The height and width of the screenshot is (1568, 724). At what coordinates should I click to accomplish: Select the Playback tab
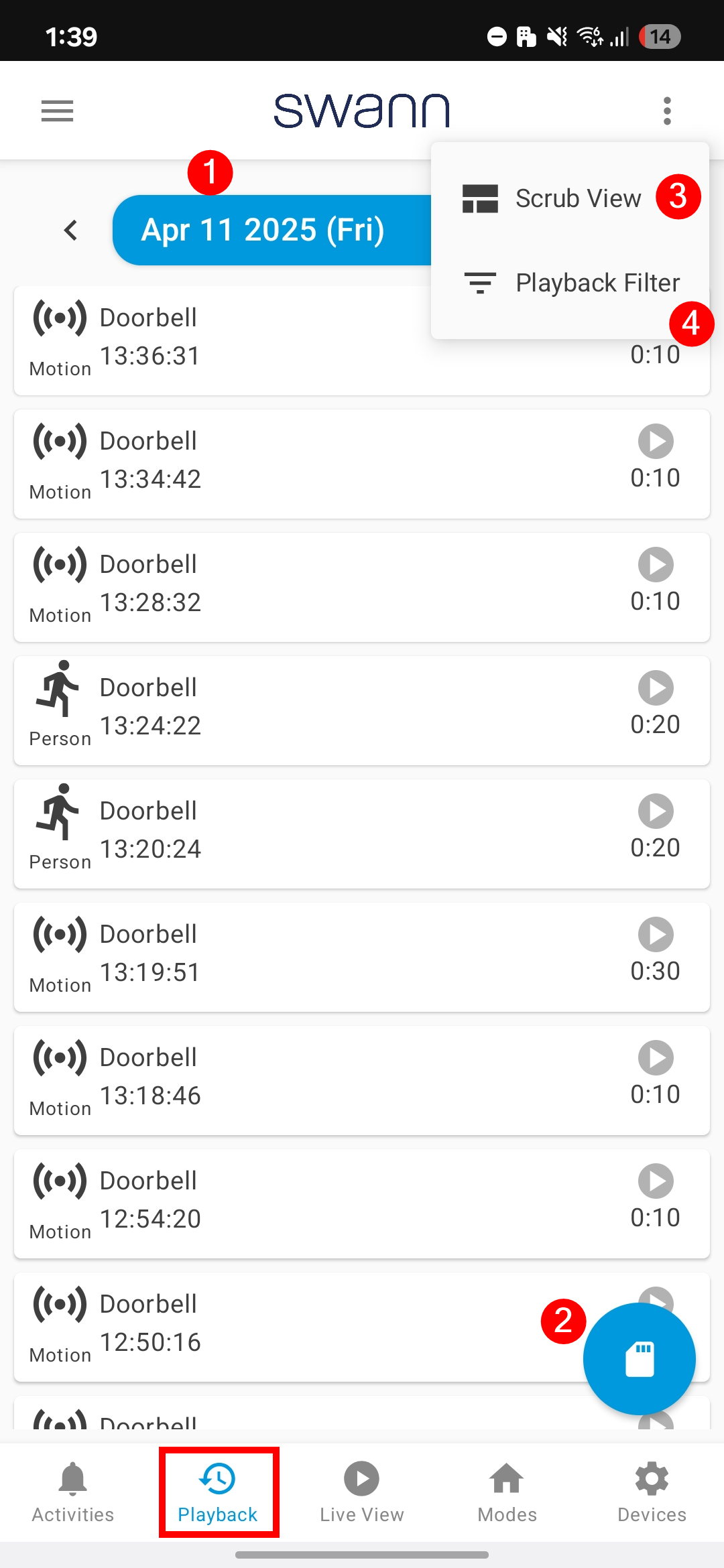218,1493
